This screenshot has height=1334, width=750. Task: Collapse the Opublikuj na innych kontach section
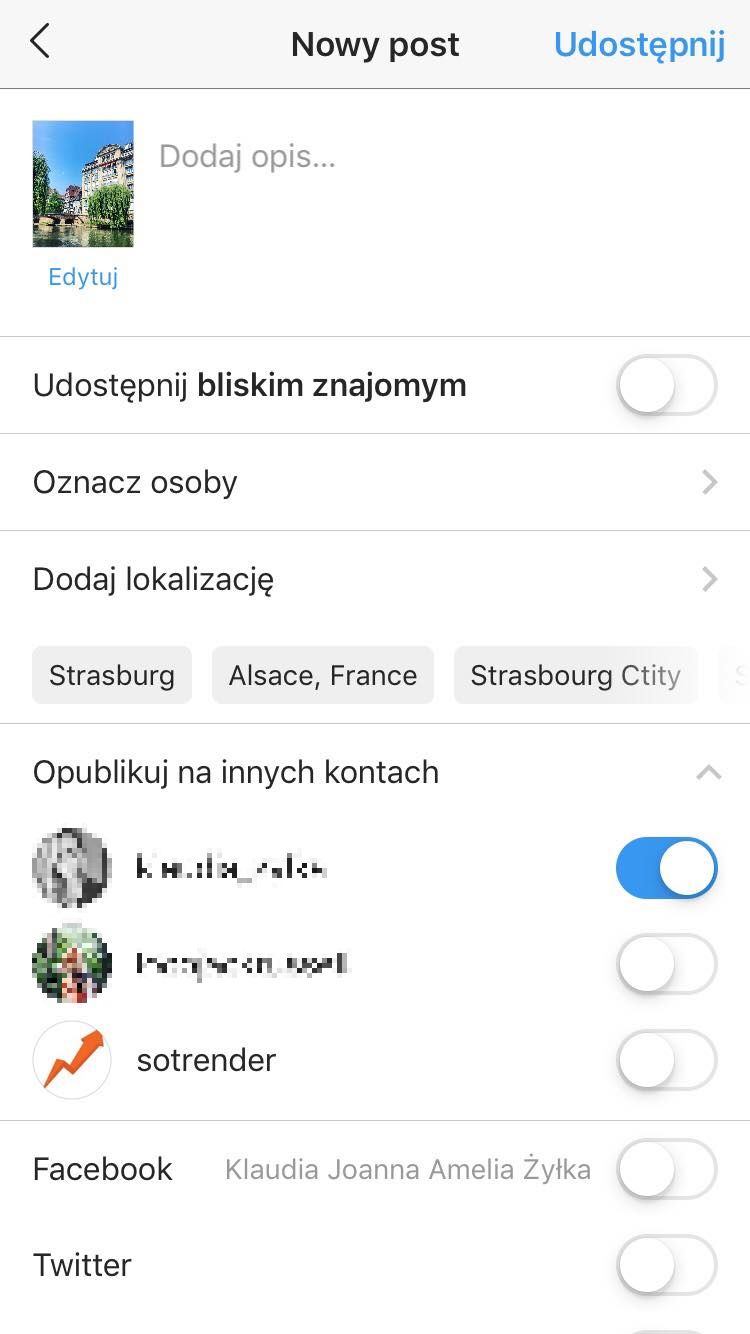click(708, 772)
